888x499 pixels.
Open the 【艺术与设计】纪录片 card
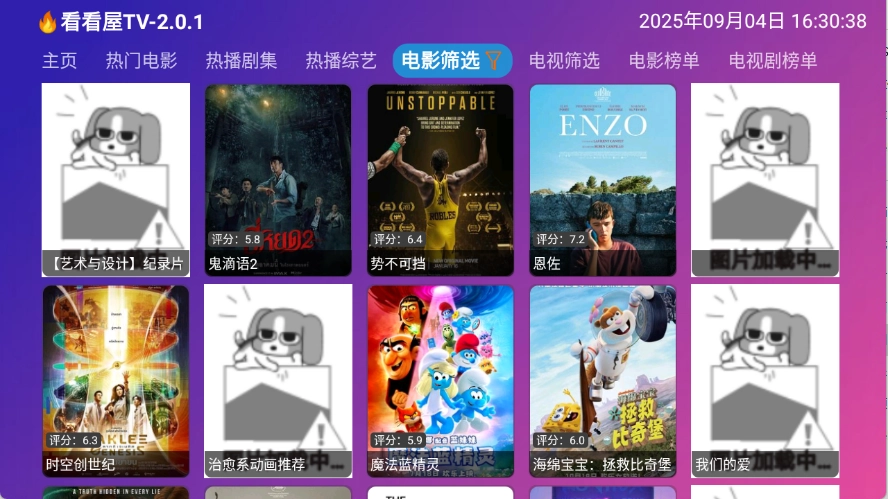[x=116, y=180]
